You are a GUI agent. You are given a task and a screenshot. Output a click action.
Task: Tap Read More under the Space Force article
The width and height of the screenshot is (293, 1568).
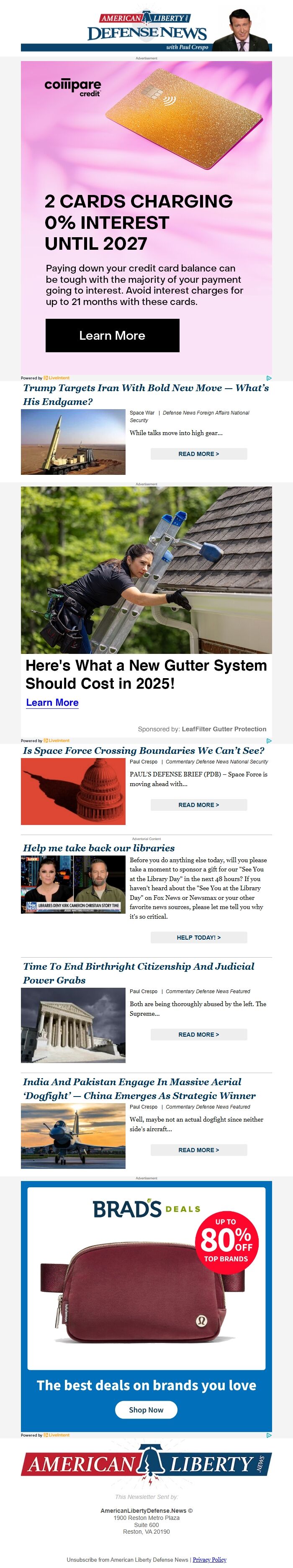click(x=198, y=804)
